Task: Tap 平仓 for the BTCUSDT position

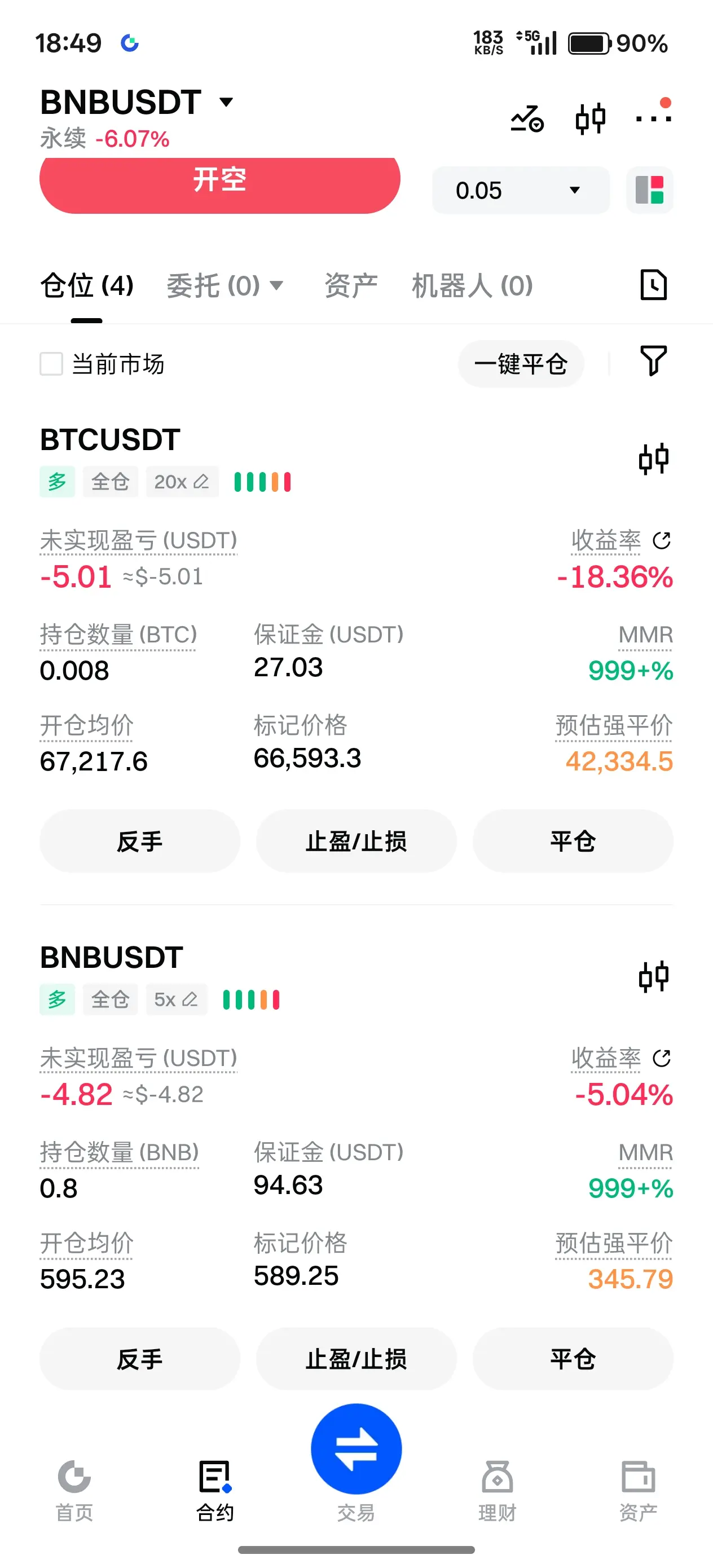Action: [x=573, y=841]
